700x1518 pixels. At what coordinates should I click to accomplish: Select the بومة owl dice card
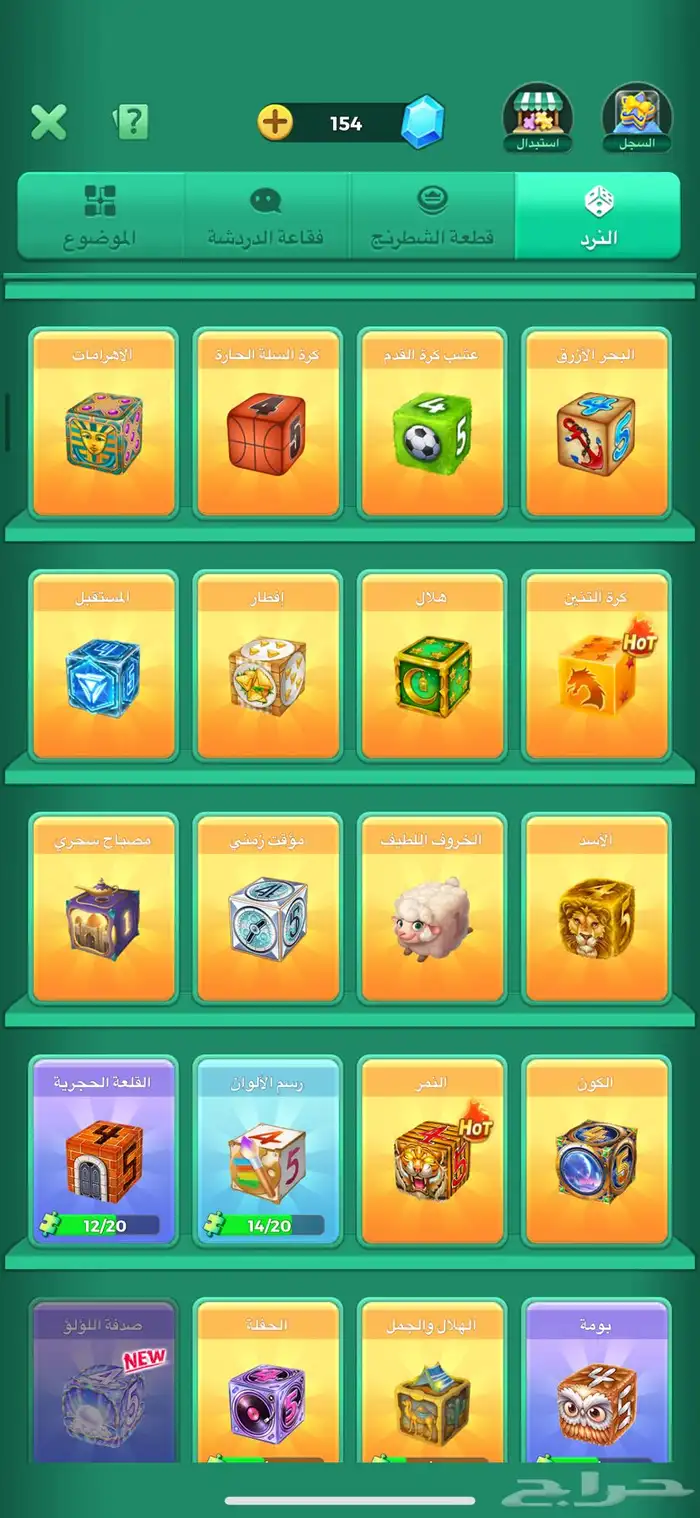tap(597, 1381)
